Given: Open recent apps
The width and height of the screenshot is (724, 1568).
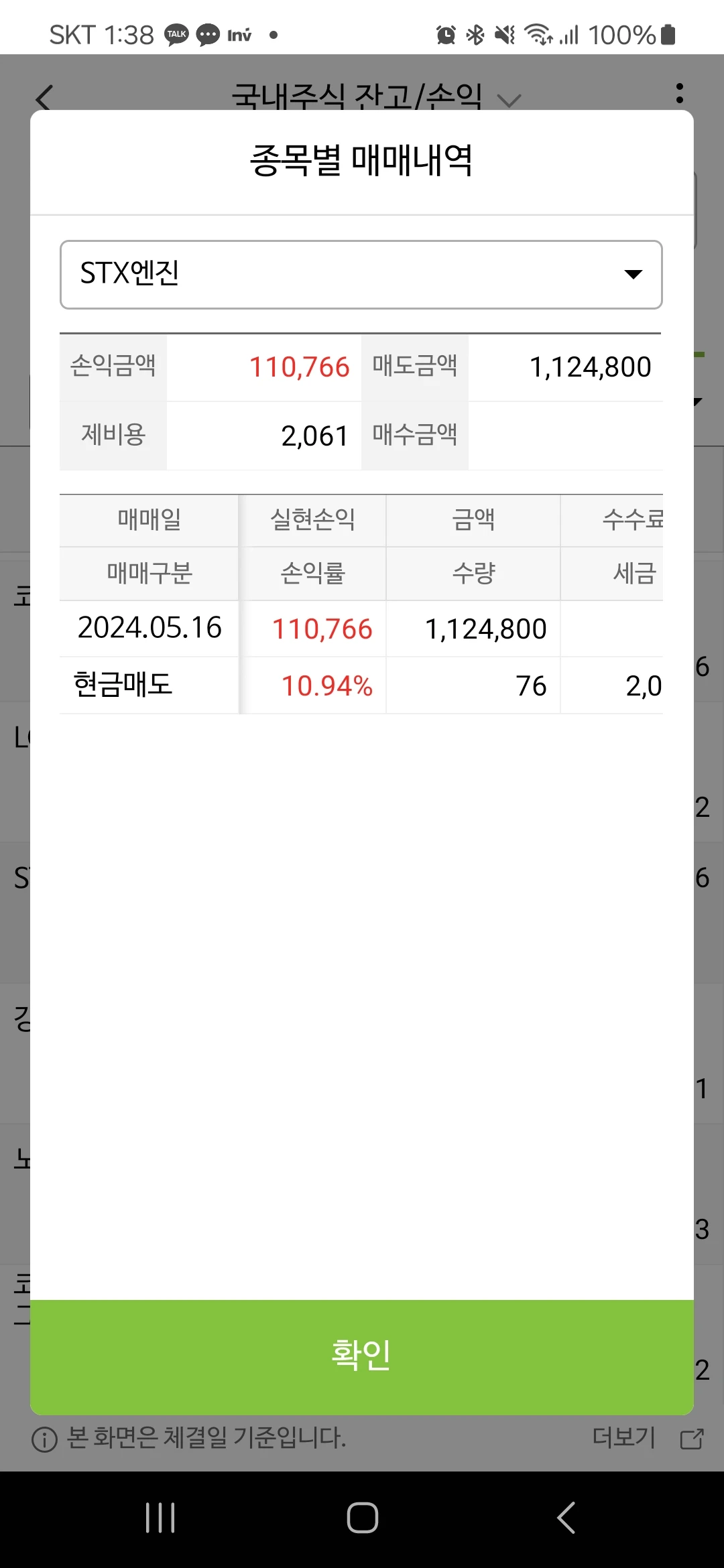Looking at the screenshot, I should pos(160,1518).
